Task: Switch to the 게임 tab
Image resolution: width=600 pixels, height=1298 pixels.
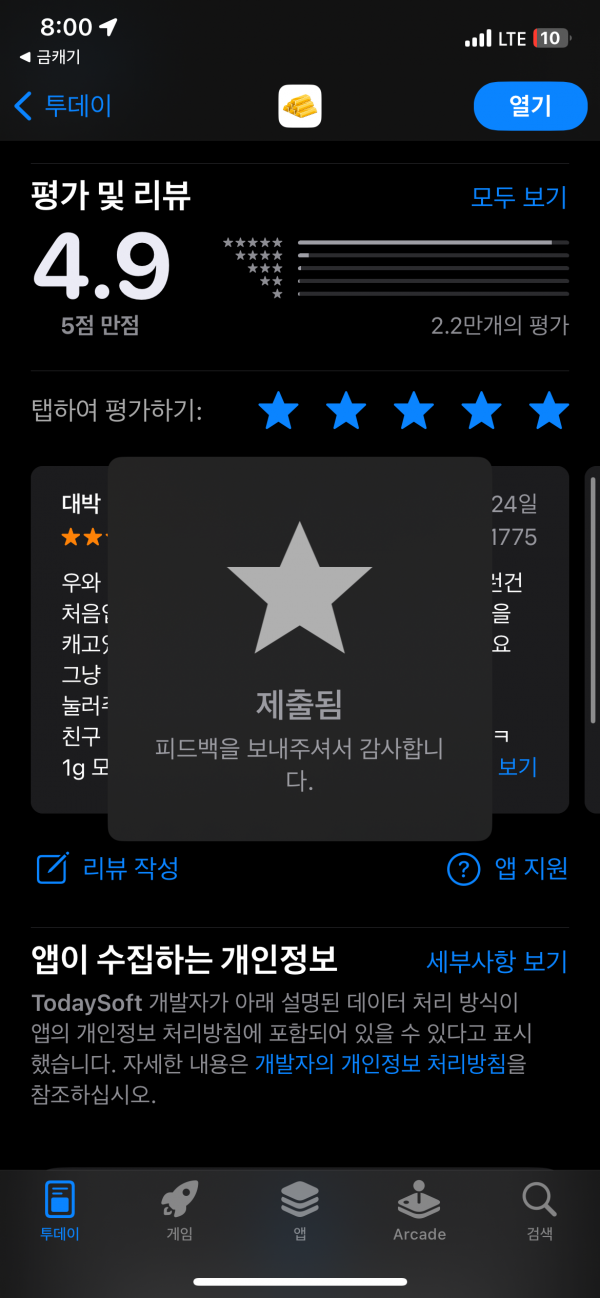Action: pos(180,1210)
